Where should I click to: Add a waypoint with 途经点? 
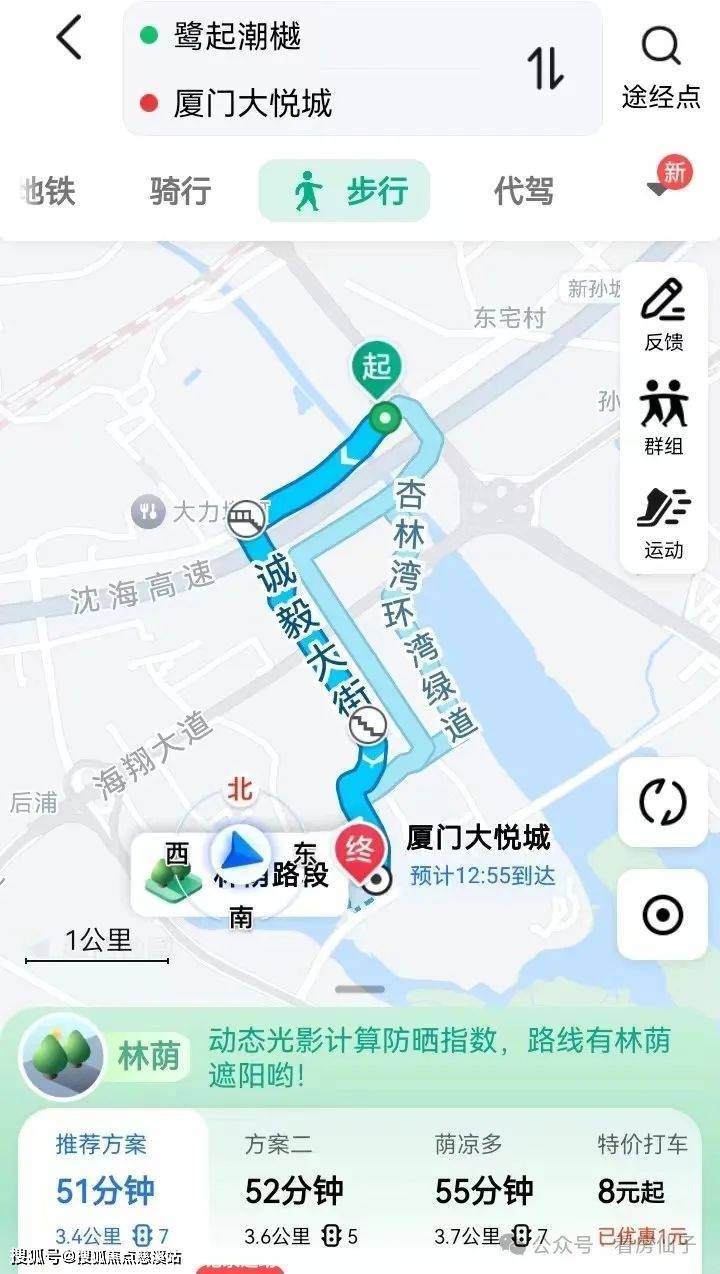[x=661, y=68]
